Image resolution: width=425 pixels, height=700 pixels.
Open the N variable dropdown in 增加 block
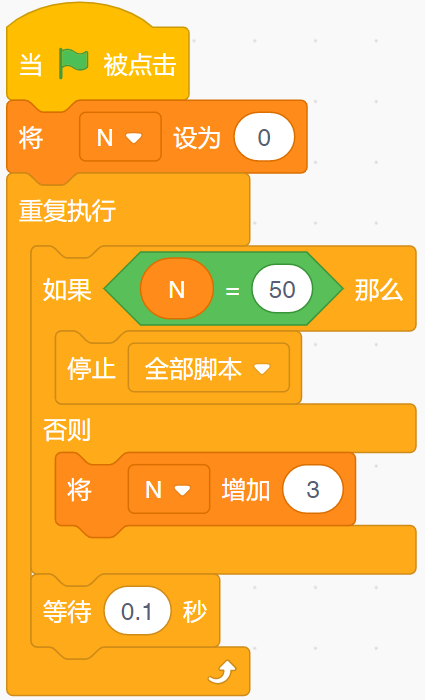169,489
